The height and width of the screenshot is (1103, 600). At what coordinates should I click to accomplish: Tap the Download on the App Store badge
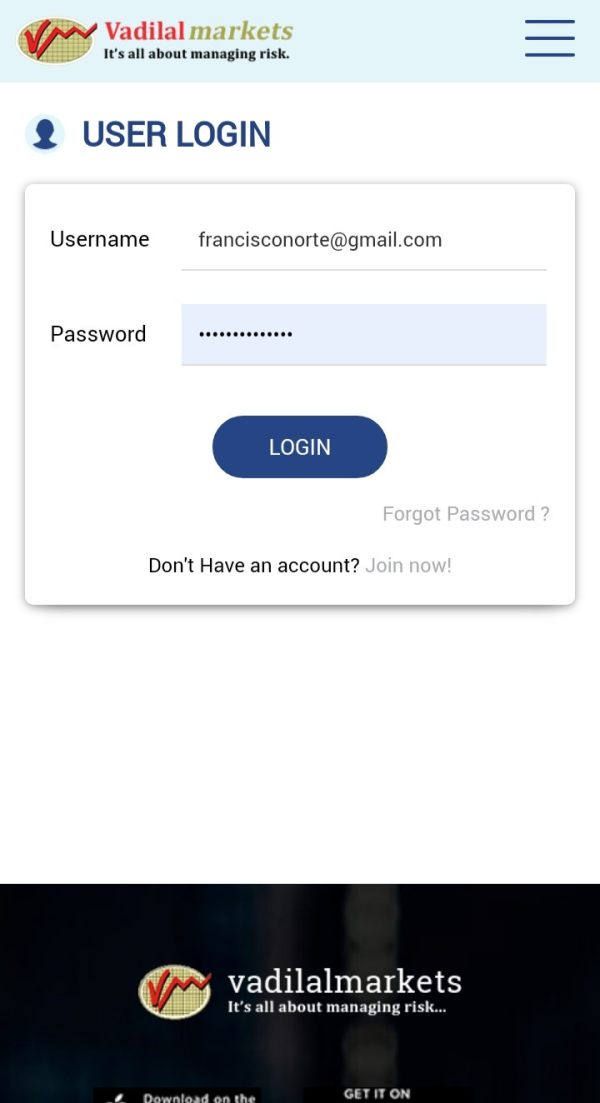tap(177, 1095)
